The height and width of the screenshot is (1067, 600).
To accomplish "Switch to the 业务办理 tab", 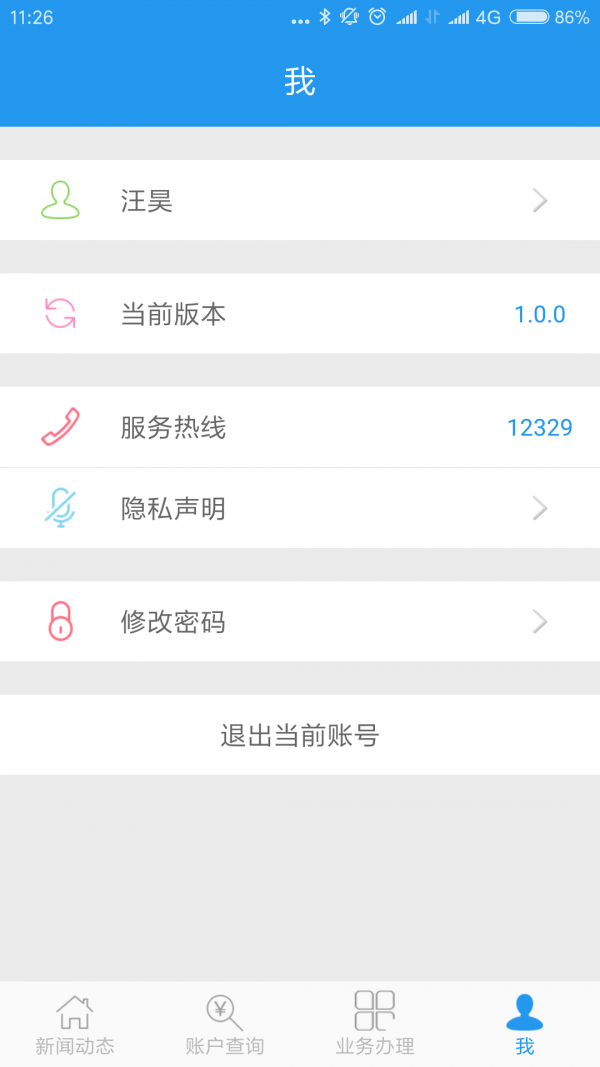I will [x=375, y=1024].
